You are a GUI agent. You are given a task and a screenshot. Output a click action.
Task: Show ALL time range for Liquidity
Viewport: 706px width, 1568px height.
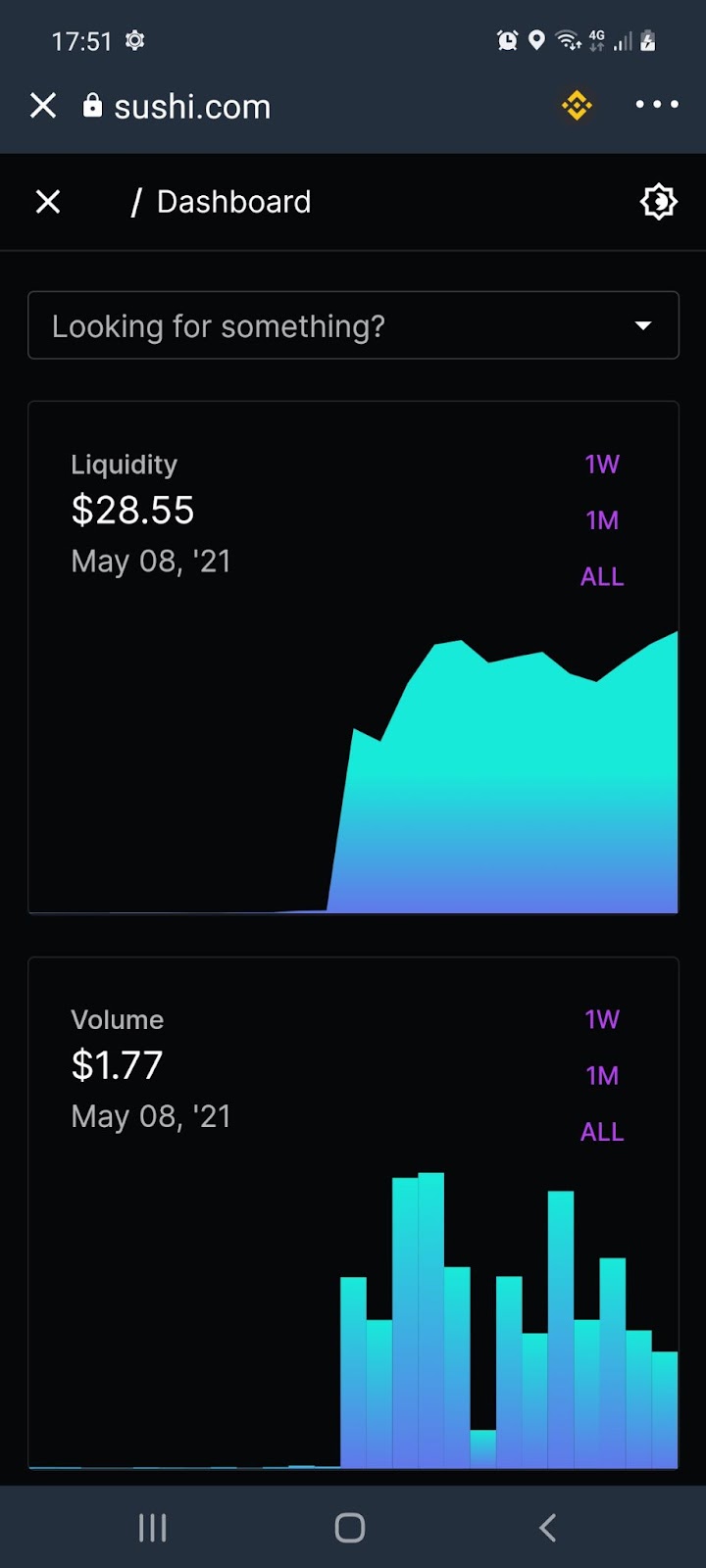coord(602,576)
